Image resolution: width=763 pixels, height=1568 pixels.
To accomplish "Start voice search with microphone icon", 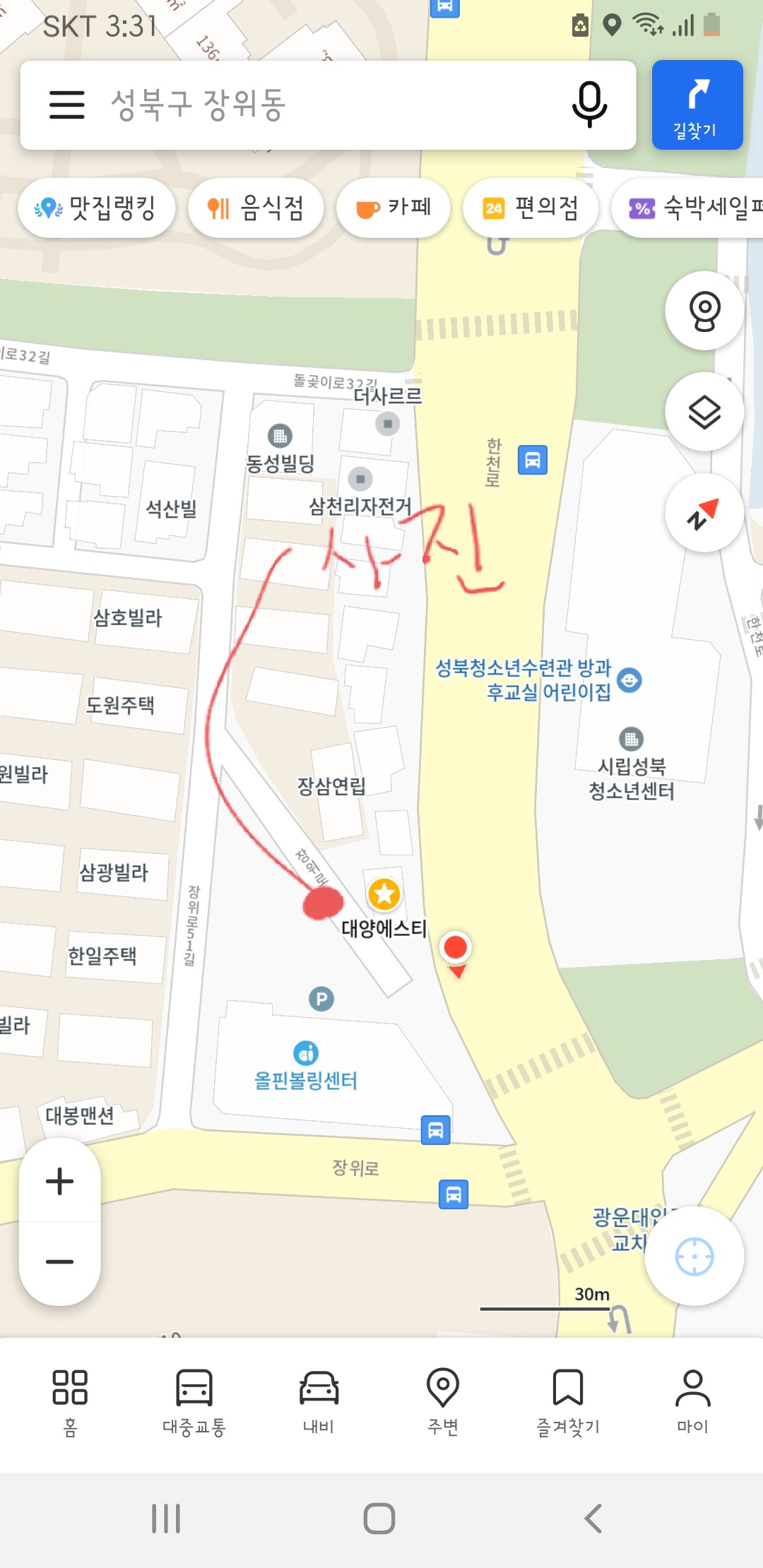I will (589, 105).
